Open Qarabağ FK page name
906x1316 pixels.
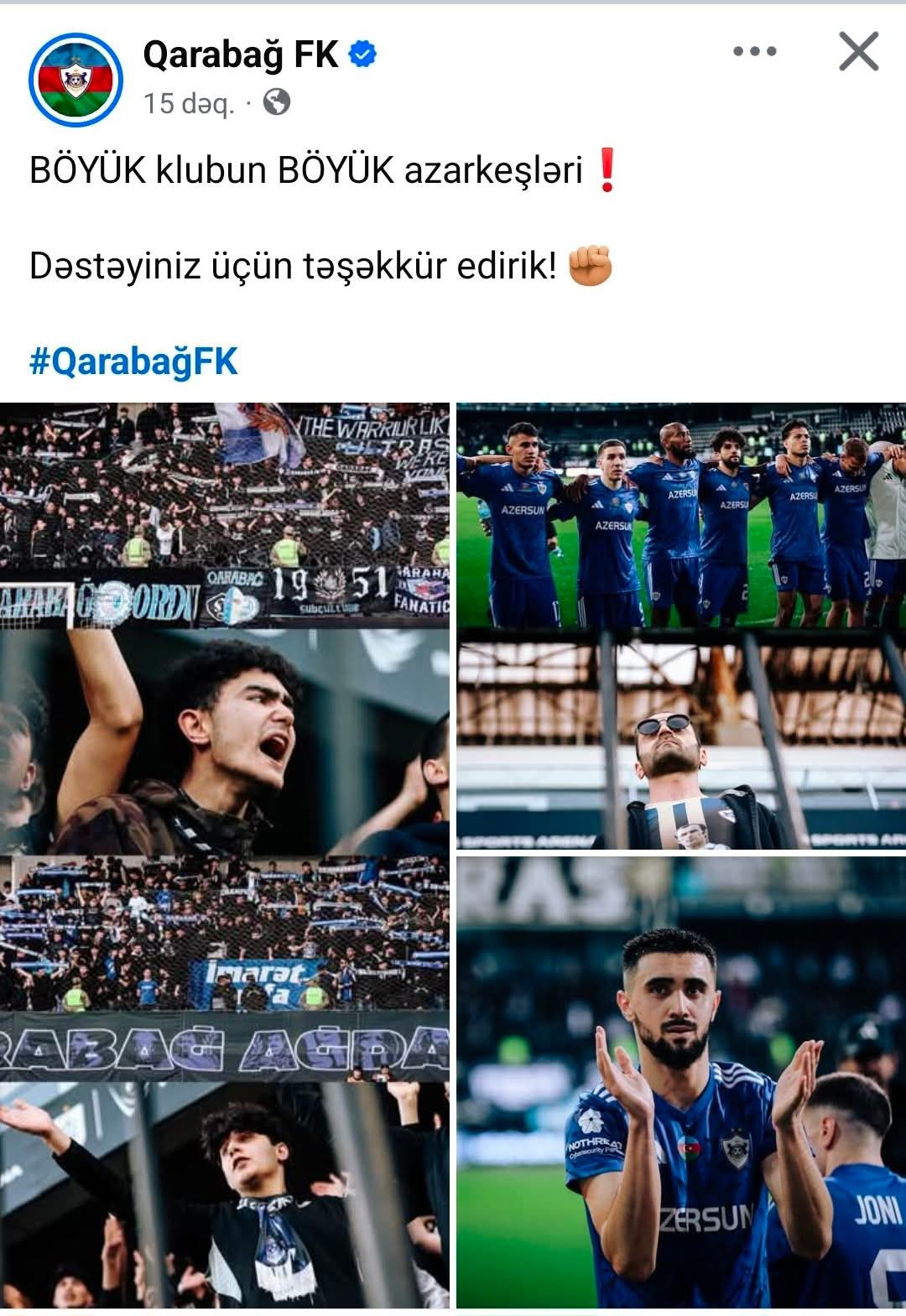click(x=241, y=55)
